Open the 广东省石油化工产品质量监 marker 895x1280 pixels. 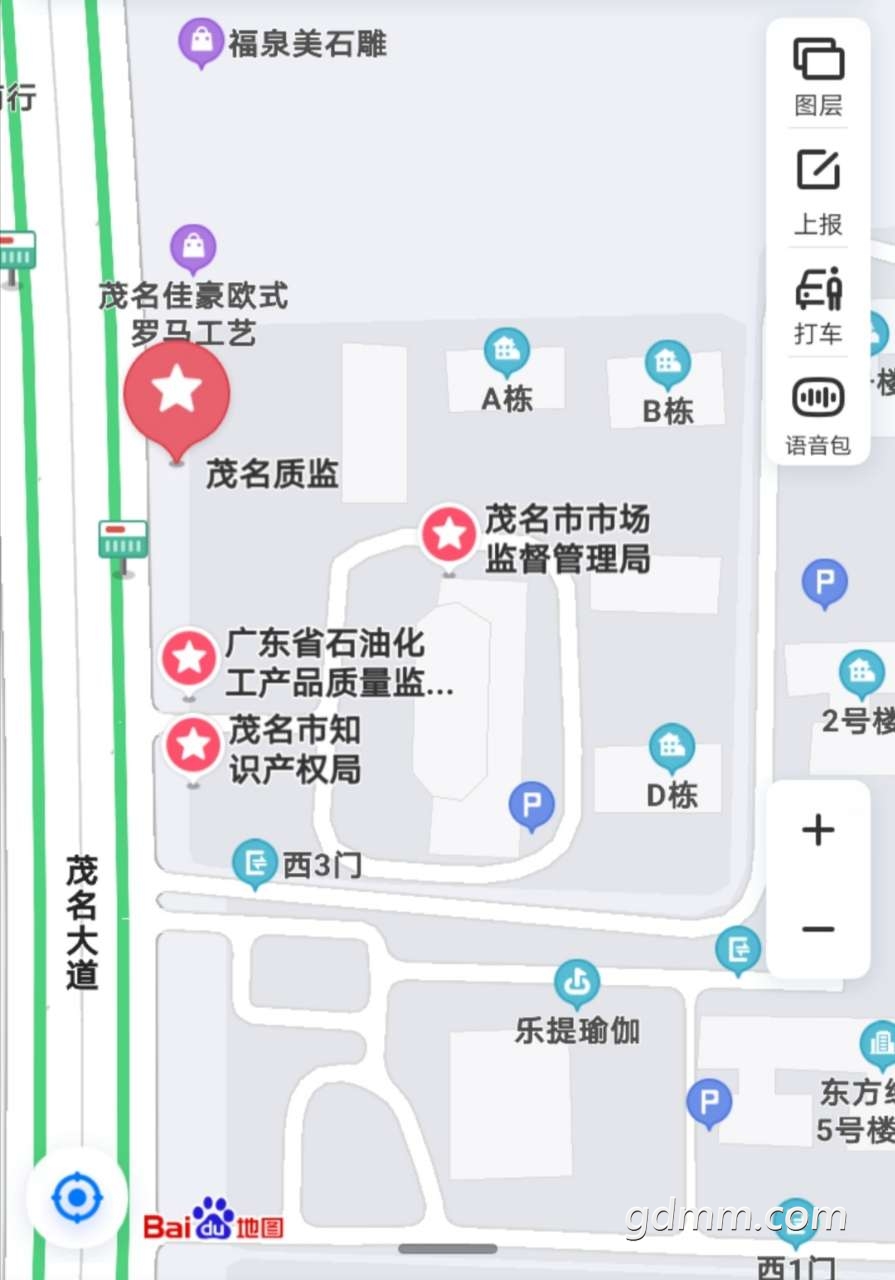pyautogui.click(x=189, y=659)
